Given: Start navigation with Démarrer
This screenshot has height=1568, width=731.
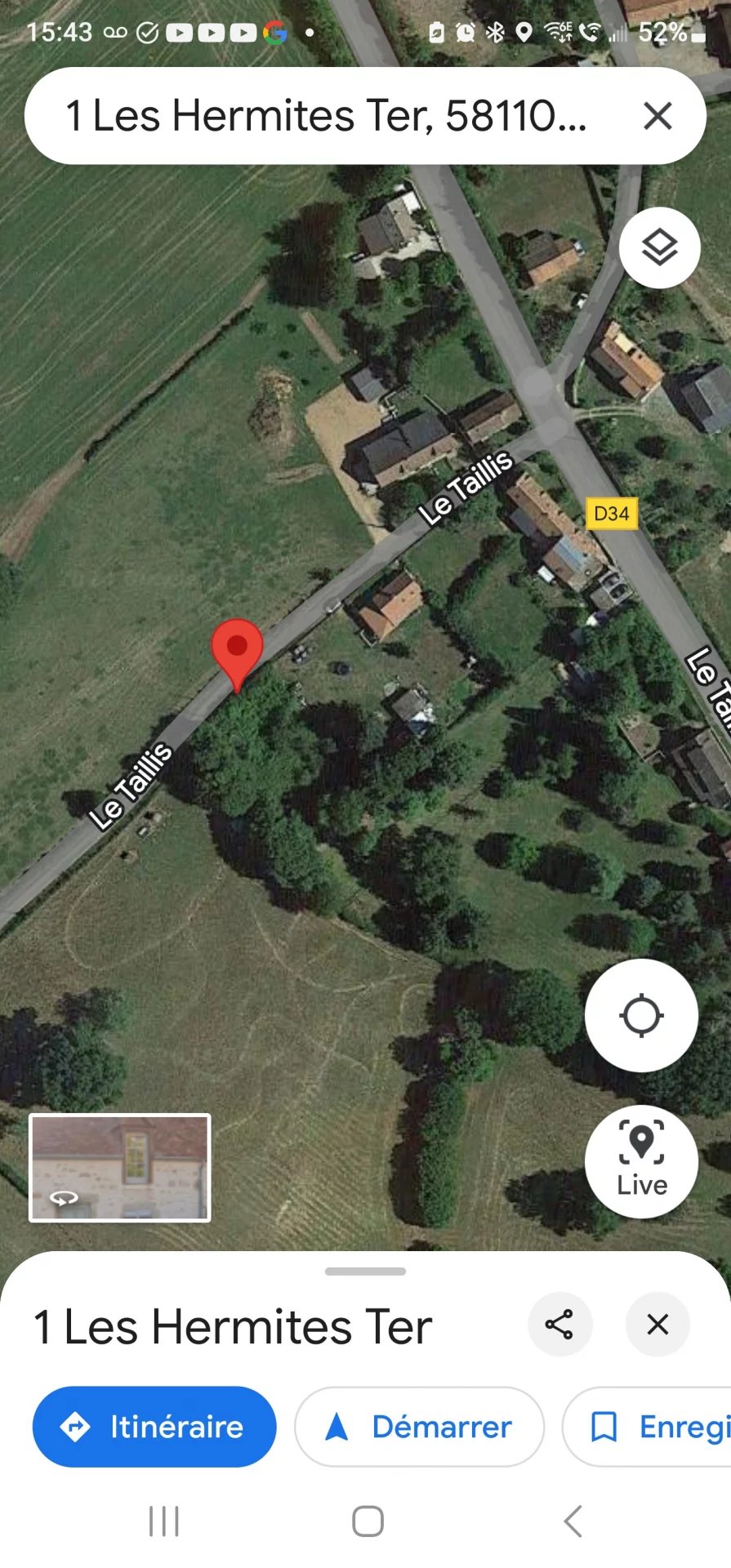Looking at the screenshot, I should tap(419, 1427).
